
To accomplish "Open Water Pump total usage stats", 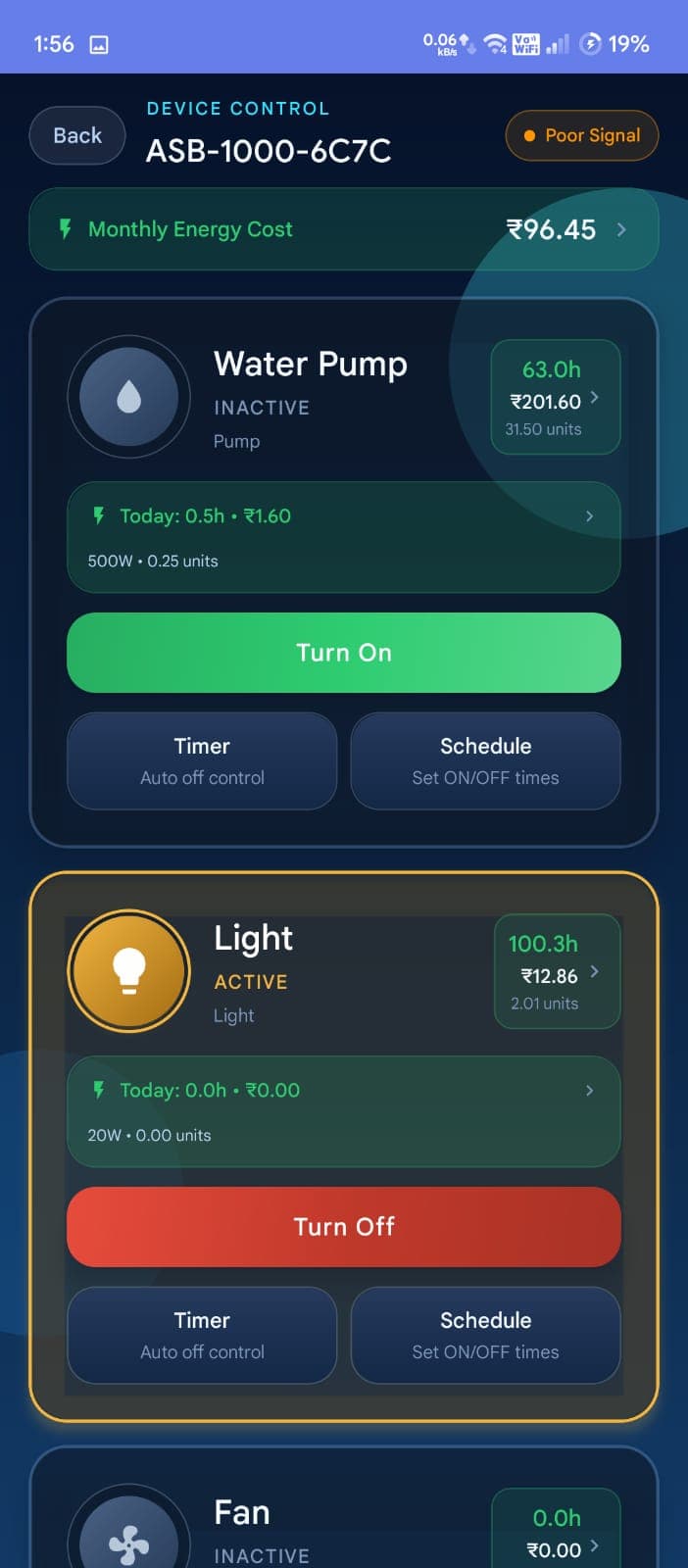I will [555, 397].
